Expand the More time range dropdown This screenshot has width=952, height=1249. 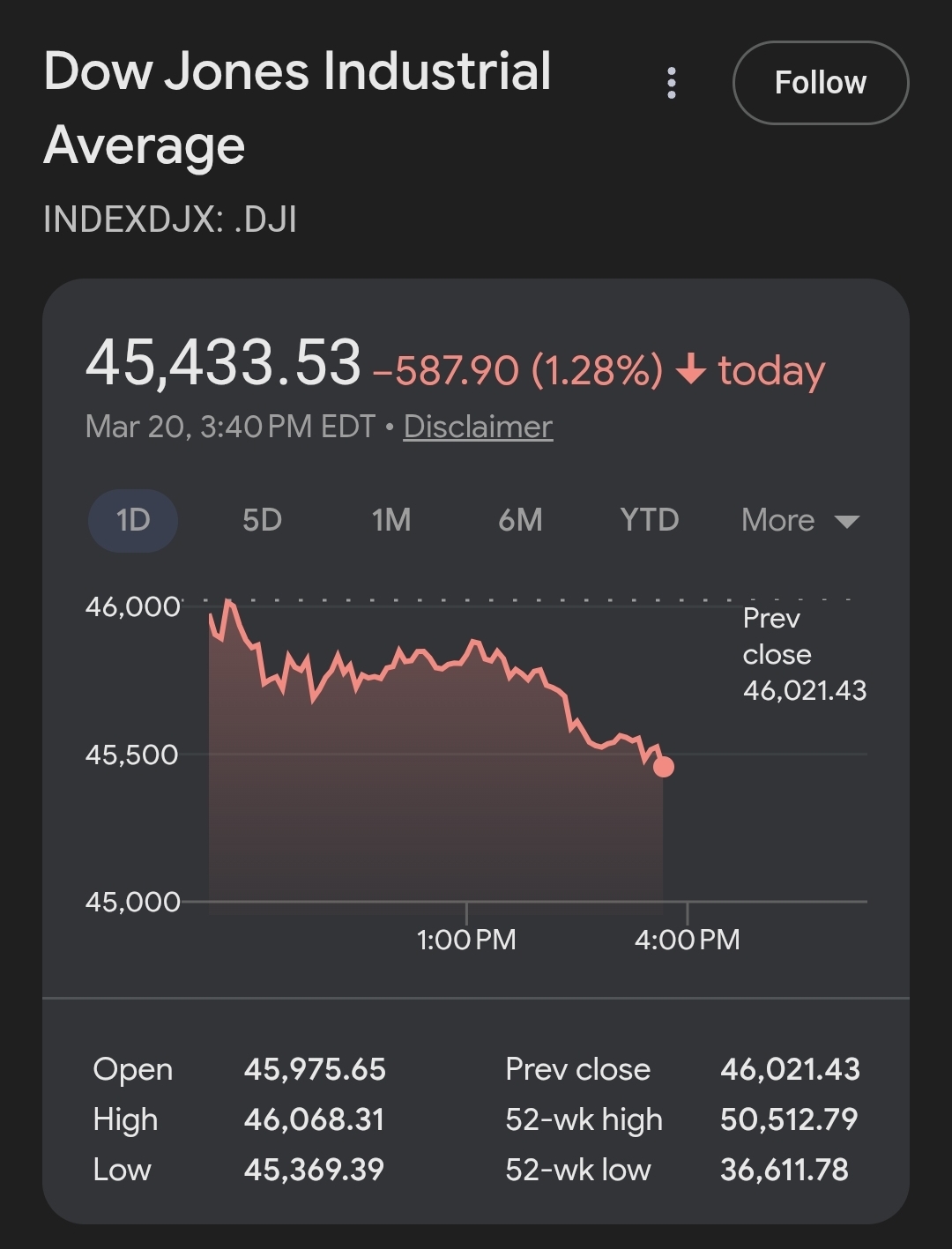click(777, 520)
